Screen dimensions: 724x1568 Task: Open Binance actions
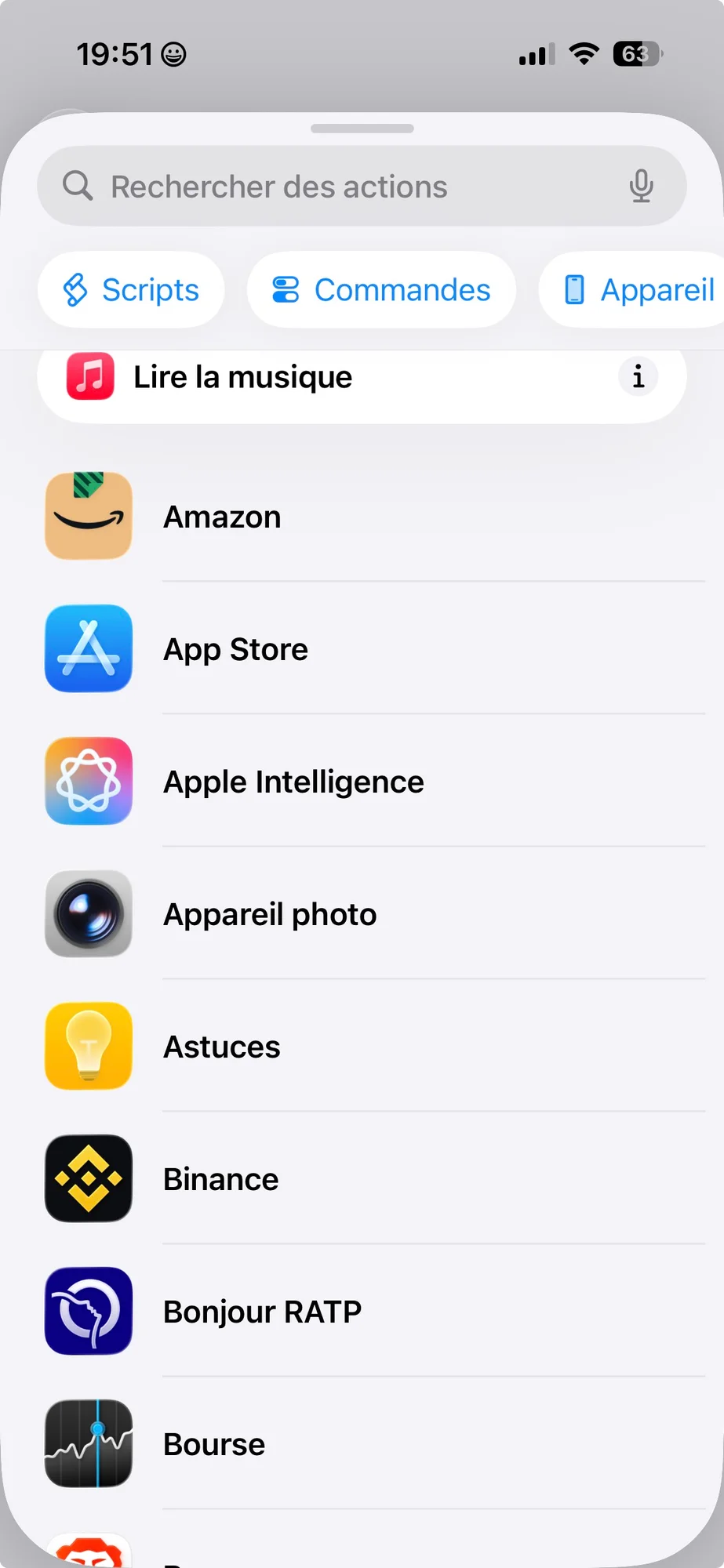(361, 1179)
